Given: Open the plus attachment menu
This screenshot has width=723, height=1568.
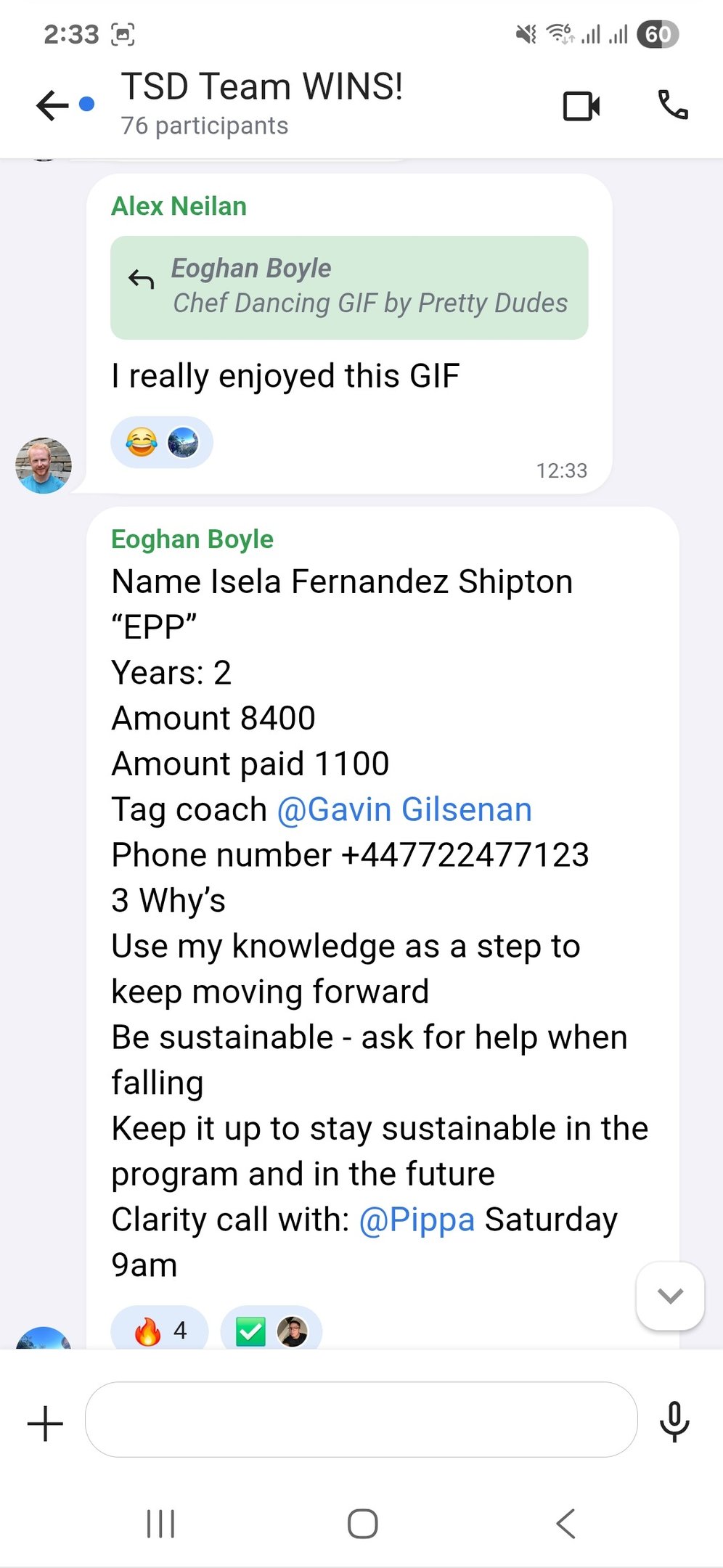Looking at the screenshot, I should 45,1423.
